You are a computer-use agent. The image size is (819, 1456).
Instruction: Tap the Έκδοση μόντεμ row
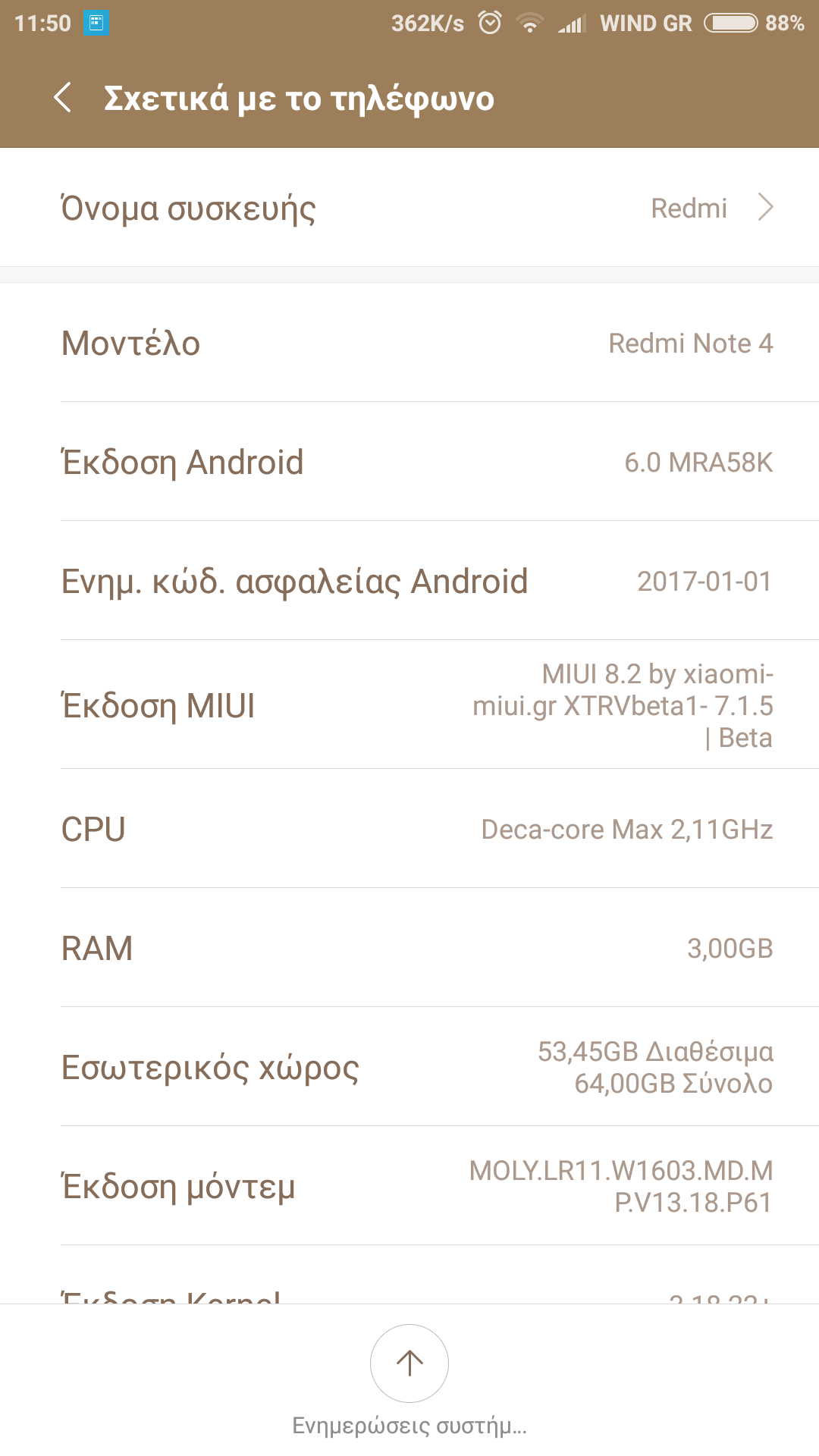[409, 1186]
